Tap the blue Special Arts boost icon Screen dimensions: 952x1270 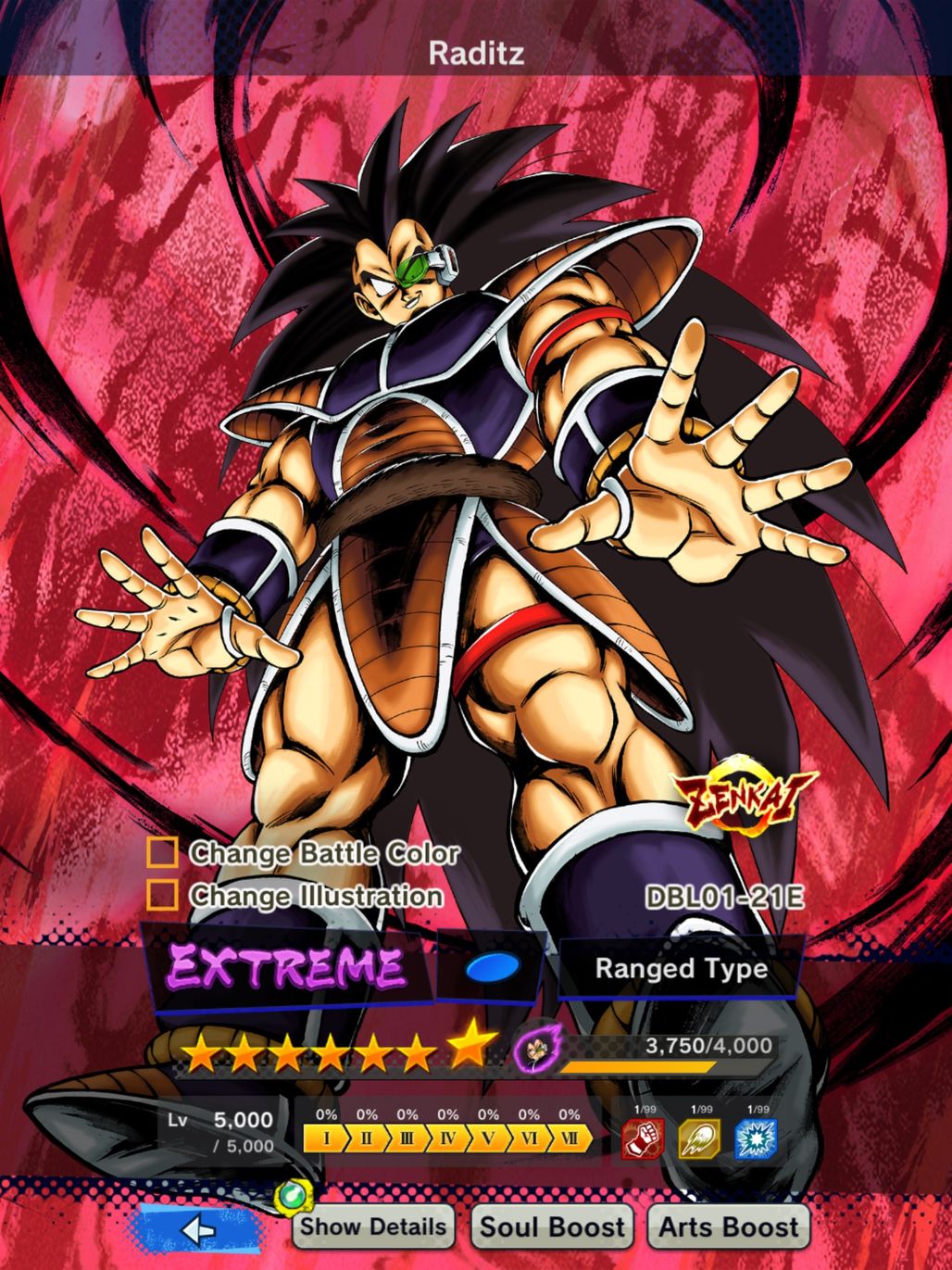(756, 1138)
